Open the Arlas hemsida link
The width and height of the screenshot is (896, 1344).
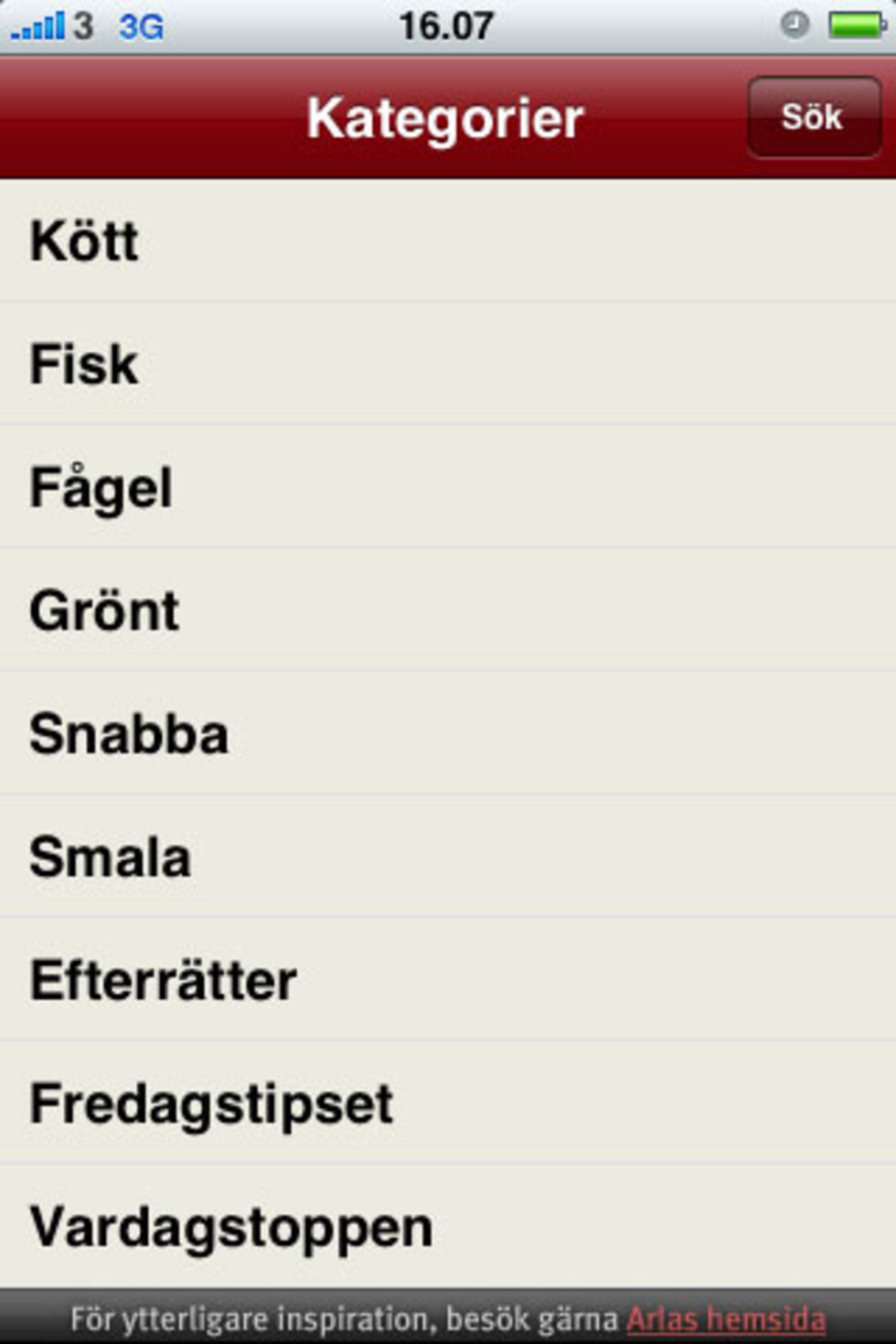click(727, 1319)
